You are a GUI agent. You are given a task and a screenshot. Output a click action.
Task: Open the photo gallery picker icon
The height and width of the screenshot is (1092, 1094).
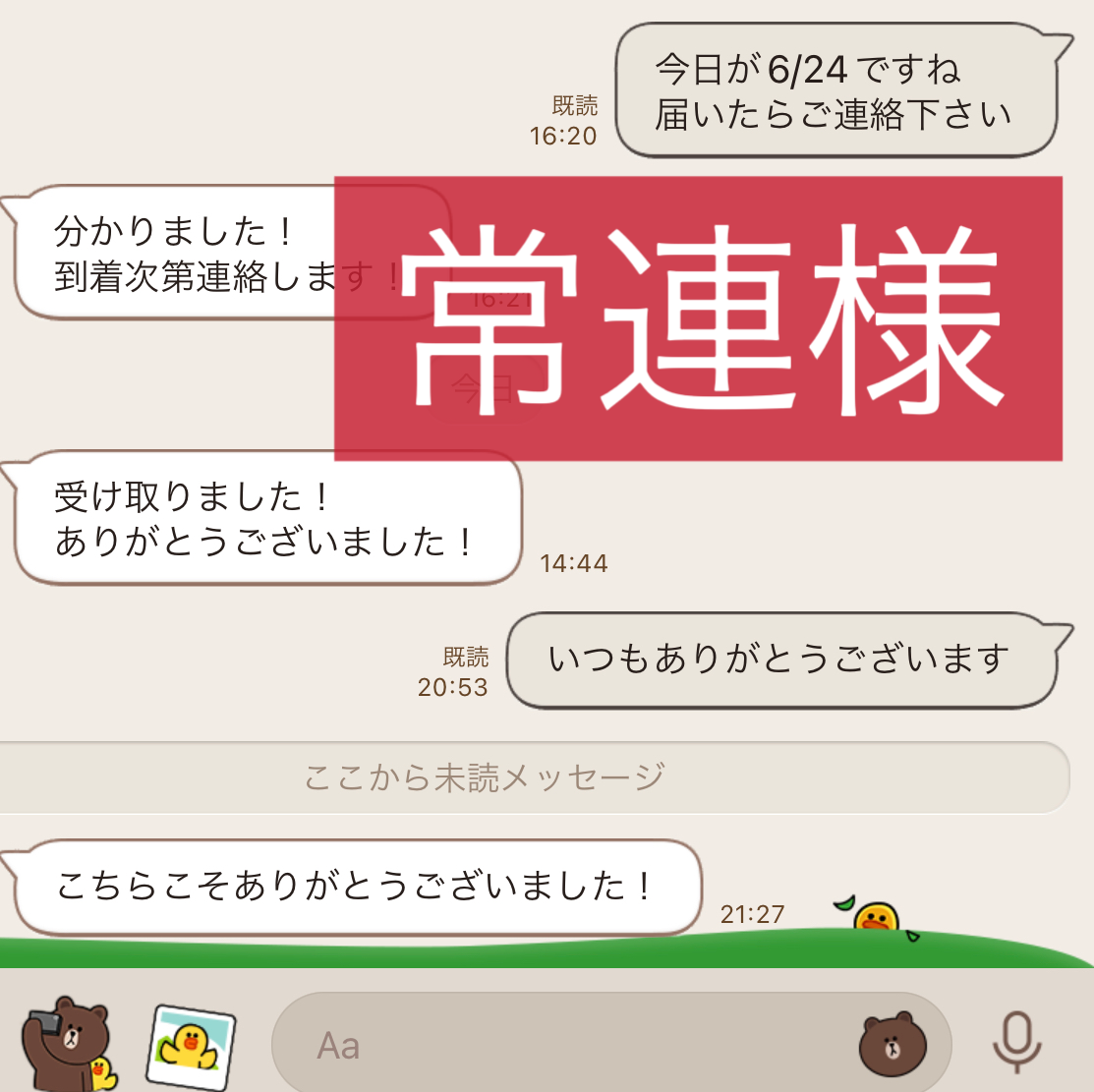click(x=192, y=1046)
